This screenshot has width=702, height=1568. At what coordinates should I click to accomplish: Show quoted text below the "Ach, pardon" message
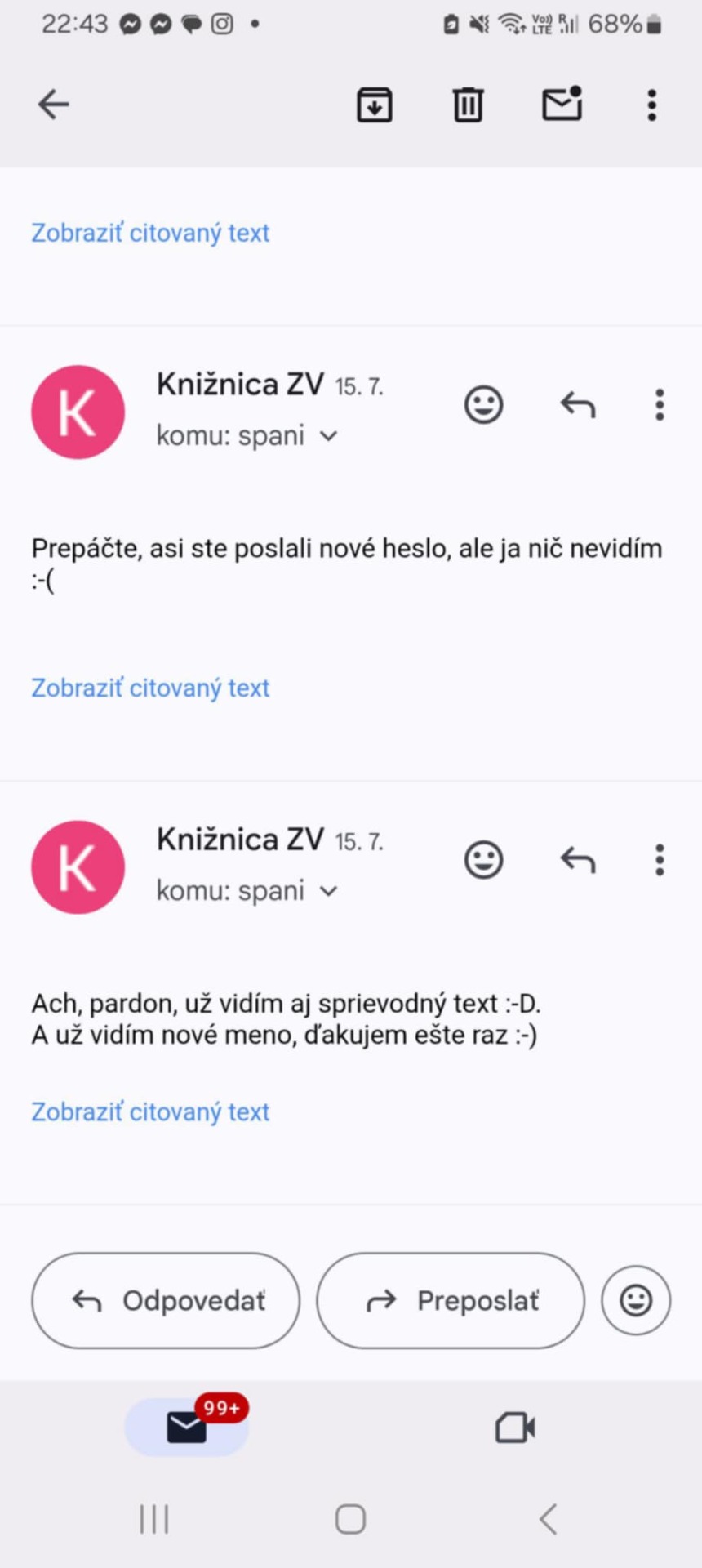[150, 1111]
